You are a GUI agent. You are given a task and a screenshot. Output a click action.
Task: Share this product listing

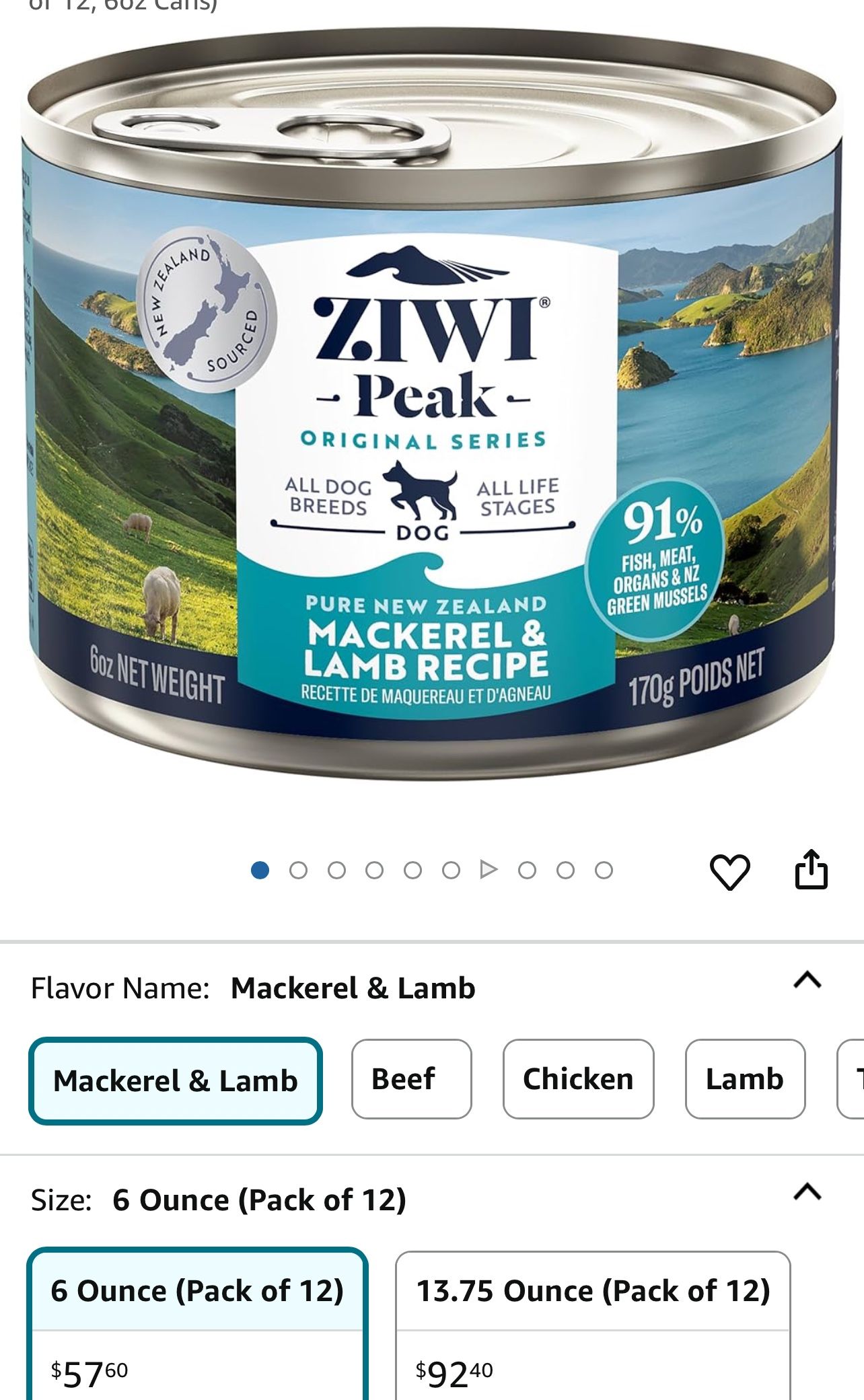click(x=811, y=869)
